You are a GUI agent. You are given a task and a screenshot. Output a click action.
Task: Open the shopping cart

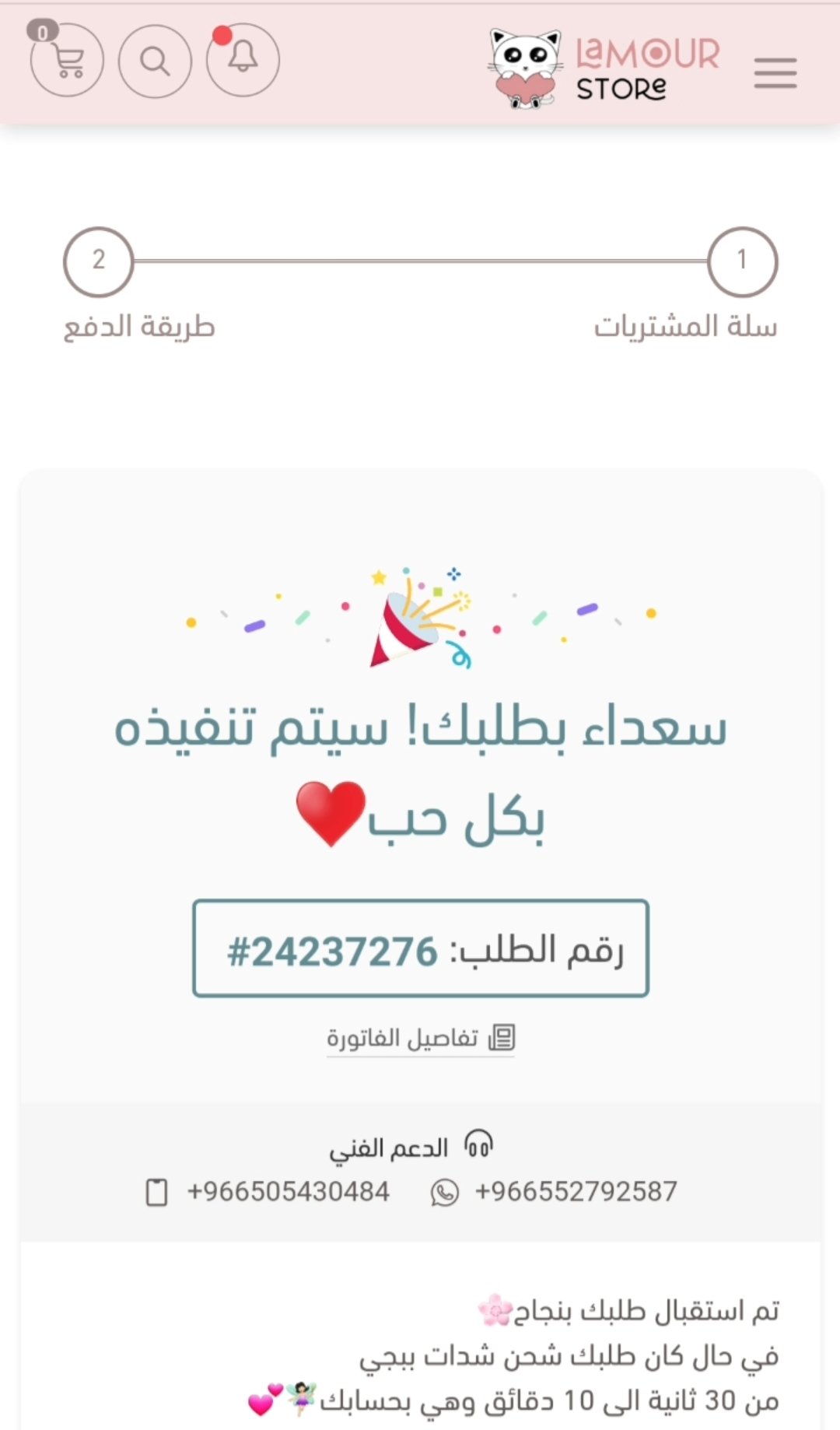(67, 61)
